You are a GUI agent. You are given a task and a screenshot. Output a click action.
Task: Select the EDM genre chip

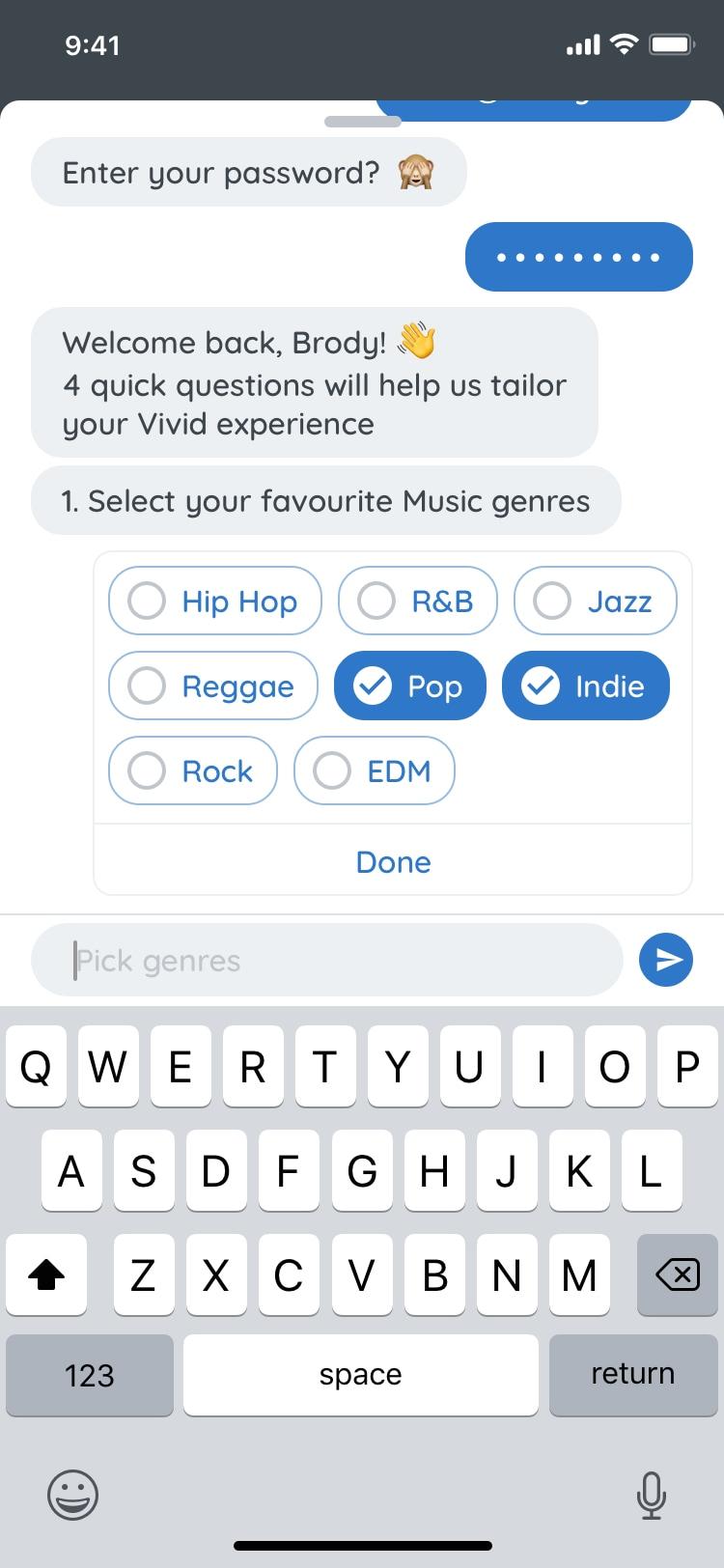point(375,770)
